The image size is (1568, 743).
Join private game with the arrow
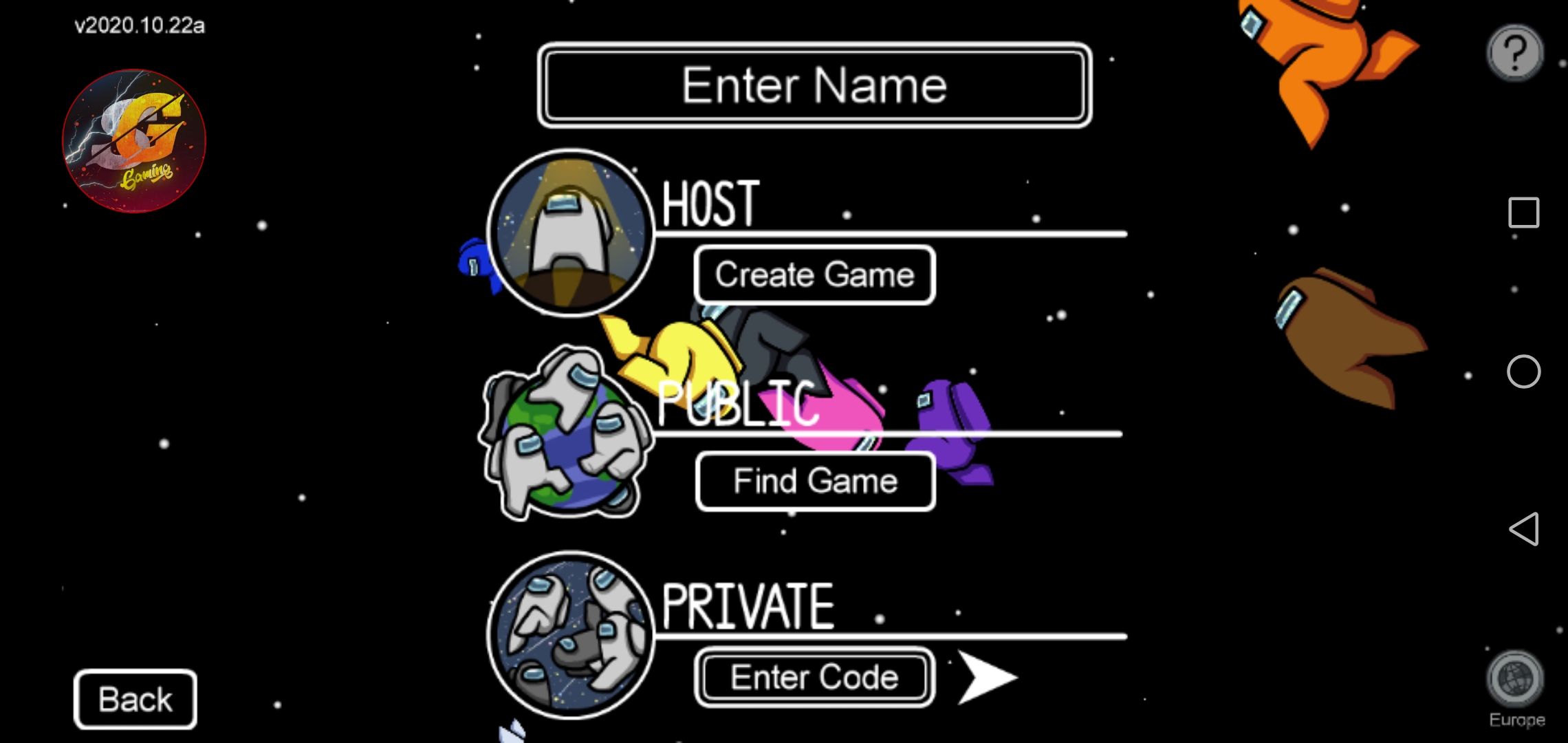click(x=987, y=678)
